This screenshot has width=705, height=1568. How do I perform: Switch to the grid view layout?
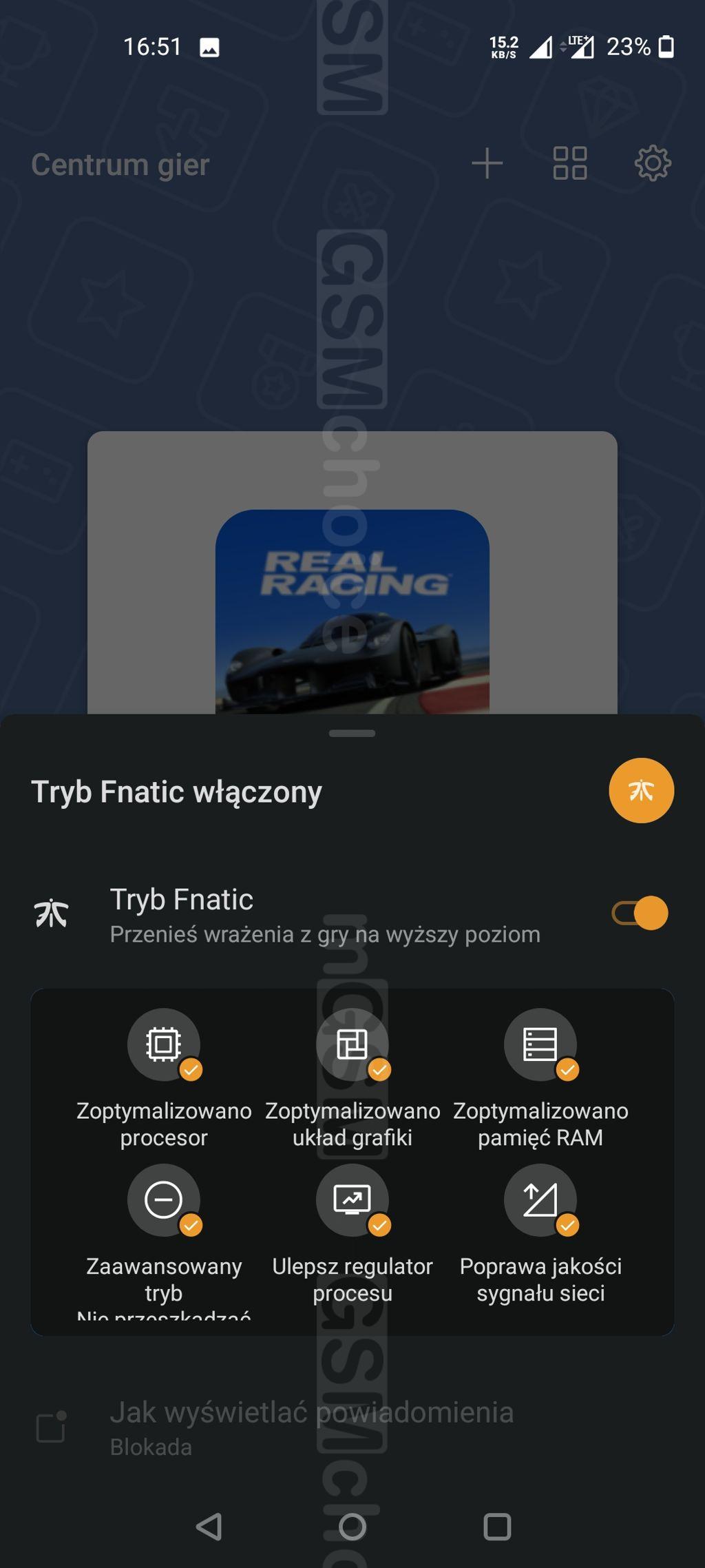point(570,164)
